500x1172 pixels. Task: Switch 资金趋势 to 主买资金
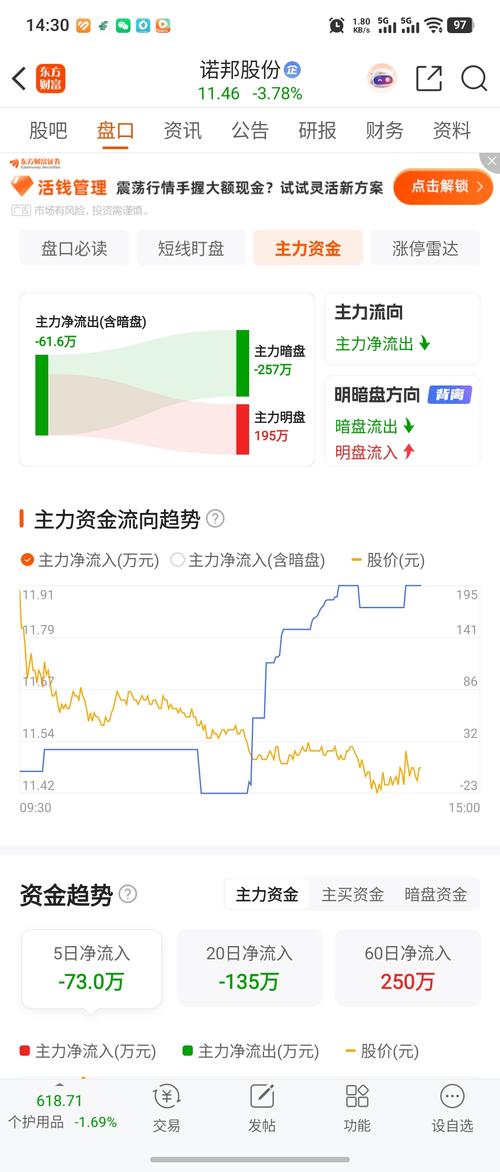point(353,894)
